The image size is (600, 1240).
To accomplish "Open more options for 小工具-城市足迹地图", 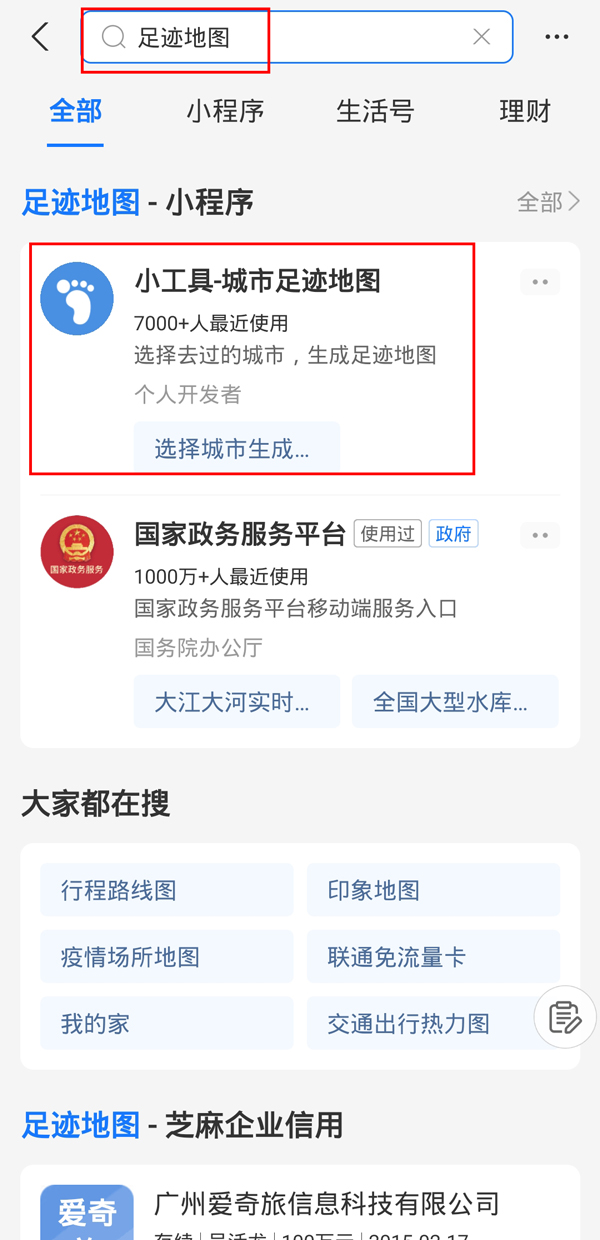I will point(540,282).
